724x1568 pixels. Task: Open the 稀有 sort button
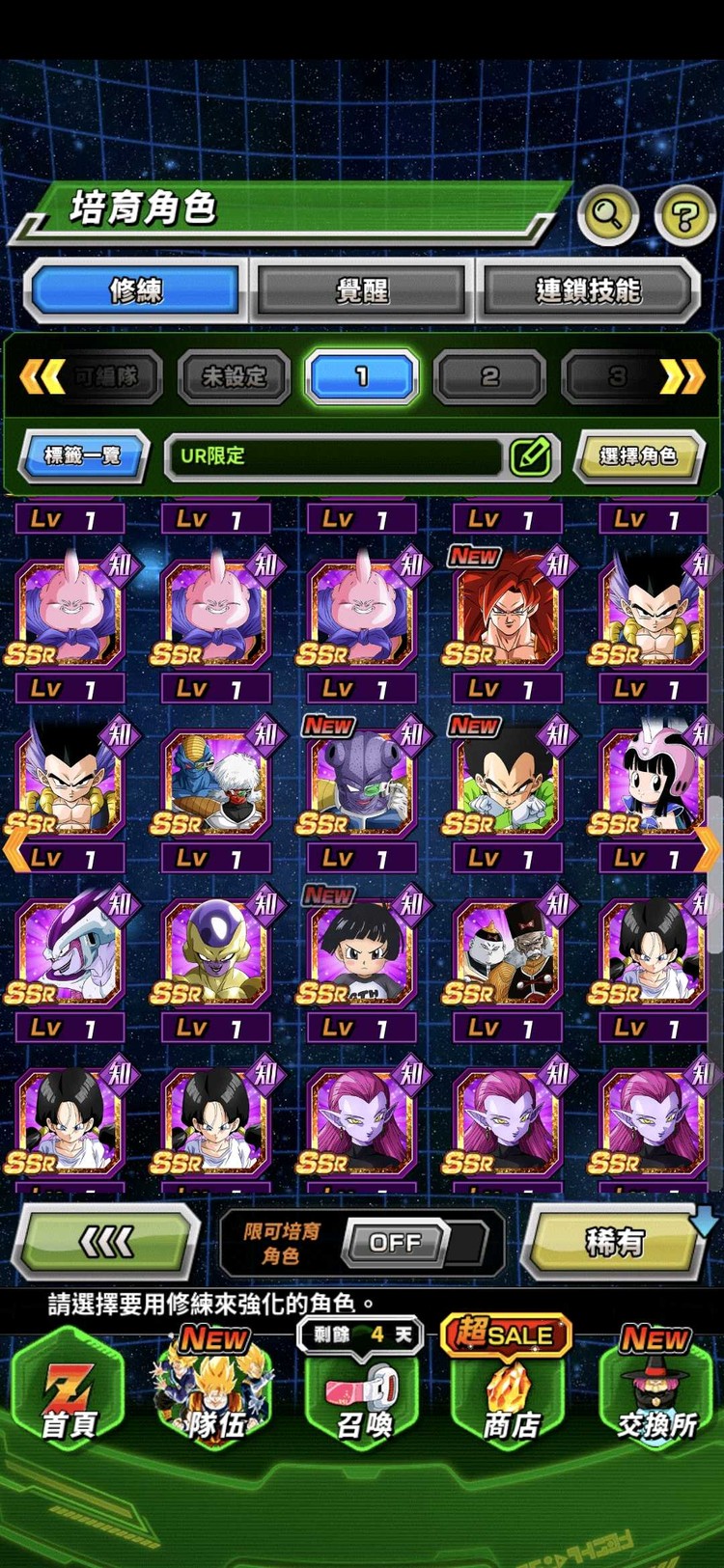[615, 1243]
